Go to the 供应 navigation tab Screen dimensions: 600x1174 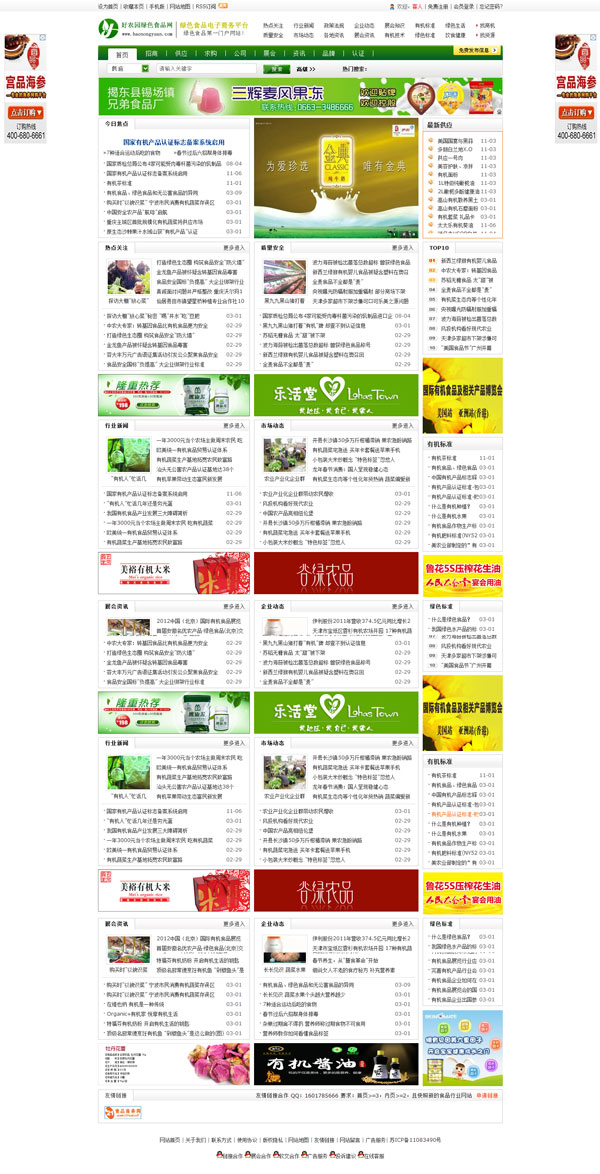(181, 54)
